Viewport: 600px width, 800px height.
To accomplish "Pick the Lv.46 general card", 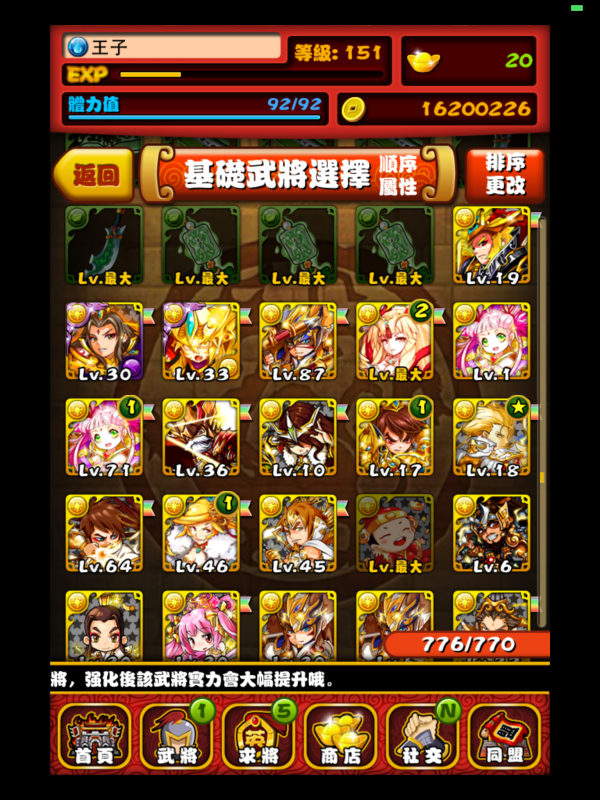I will (x=201, y=533).
